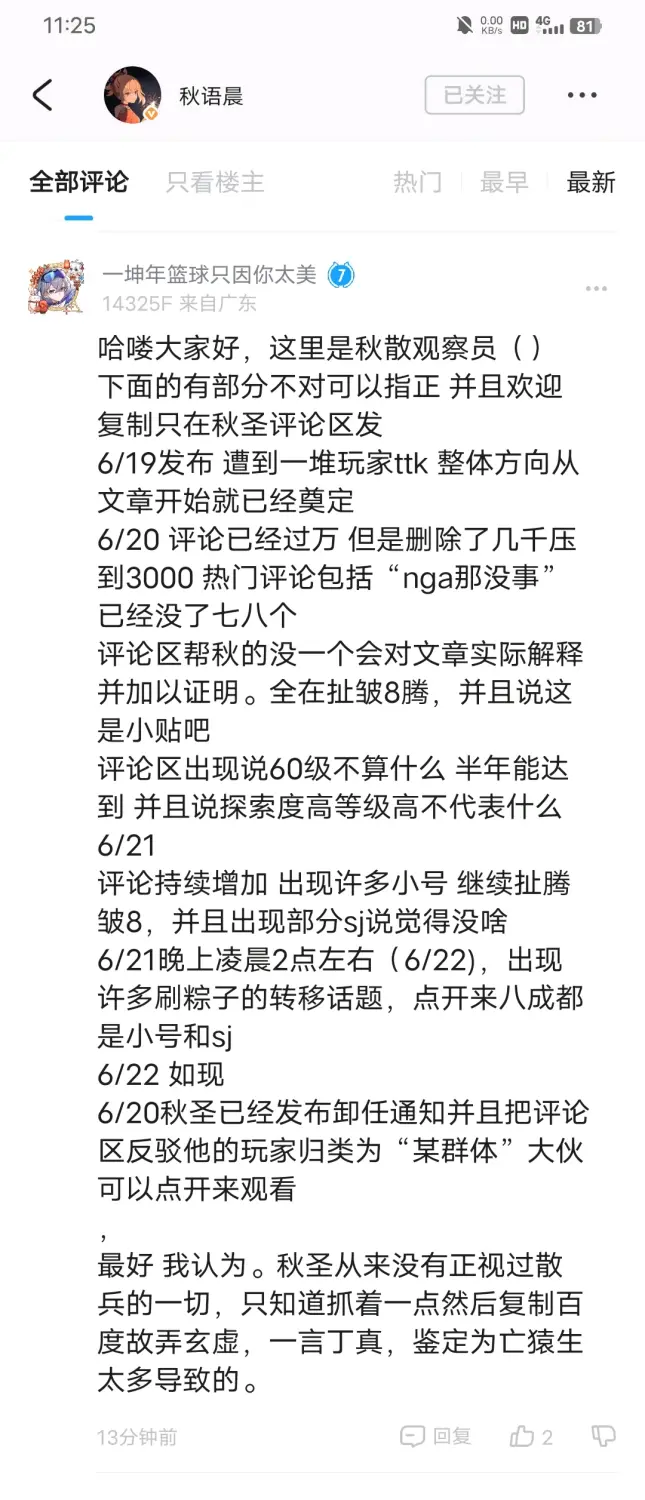Sort comments by 最新
The image size is (645, 1500).
(590, 182)
